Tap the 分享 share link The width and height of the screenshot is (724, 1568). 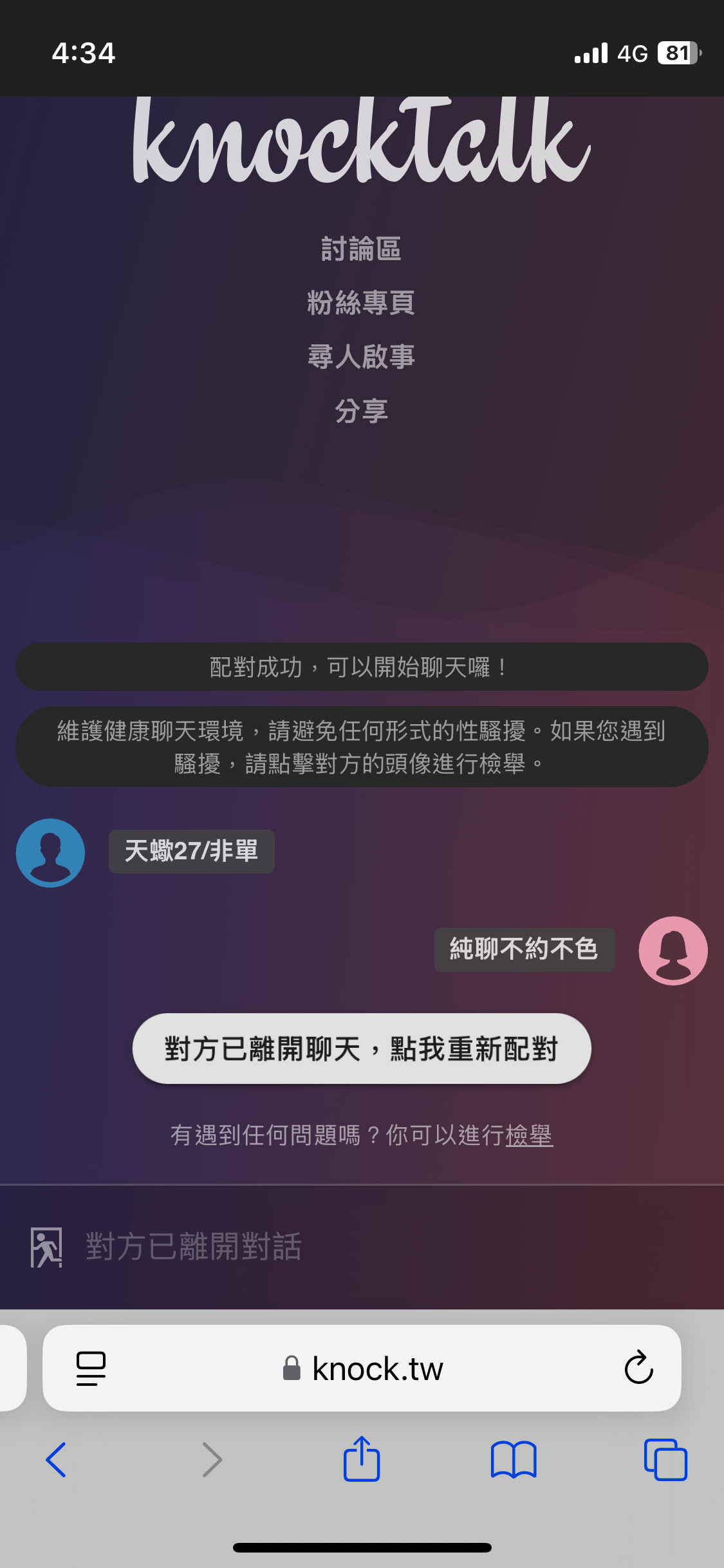pyautogui.click(x=361, y=411)
